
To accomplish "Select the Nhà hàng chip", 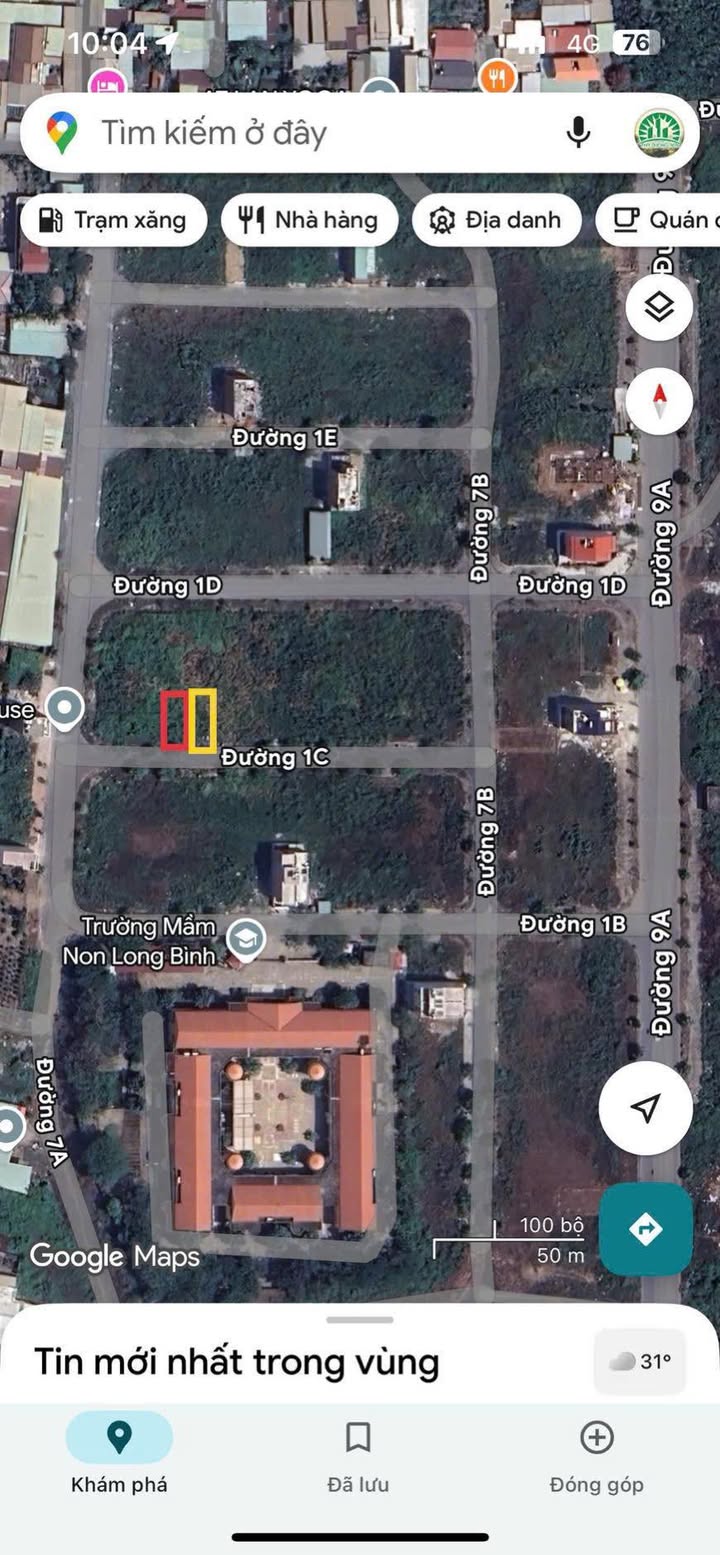I will pos(309,220).
